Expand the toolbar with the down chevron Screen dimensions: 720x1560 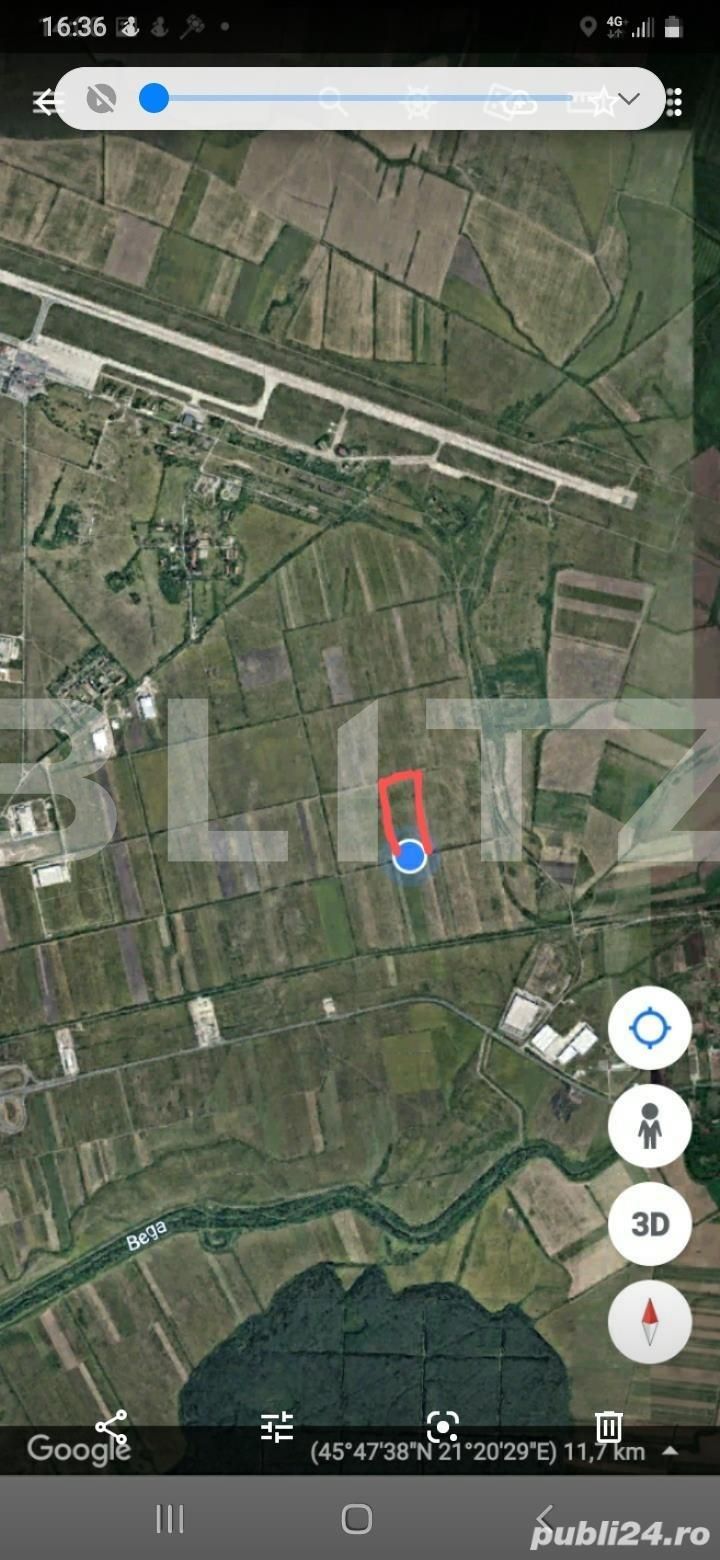coord(629,100)
